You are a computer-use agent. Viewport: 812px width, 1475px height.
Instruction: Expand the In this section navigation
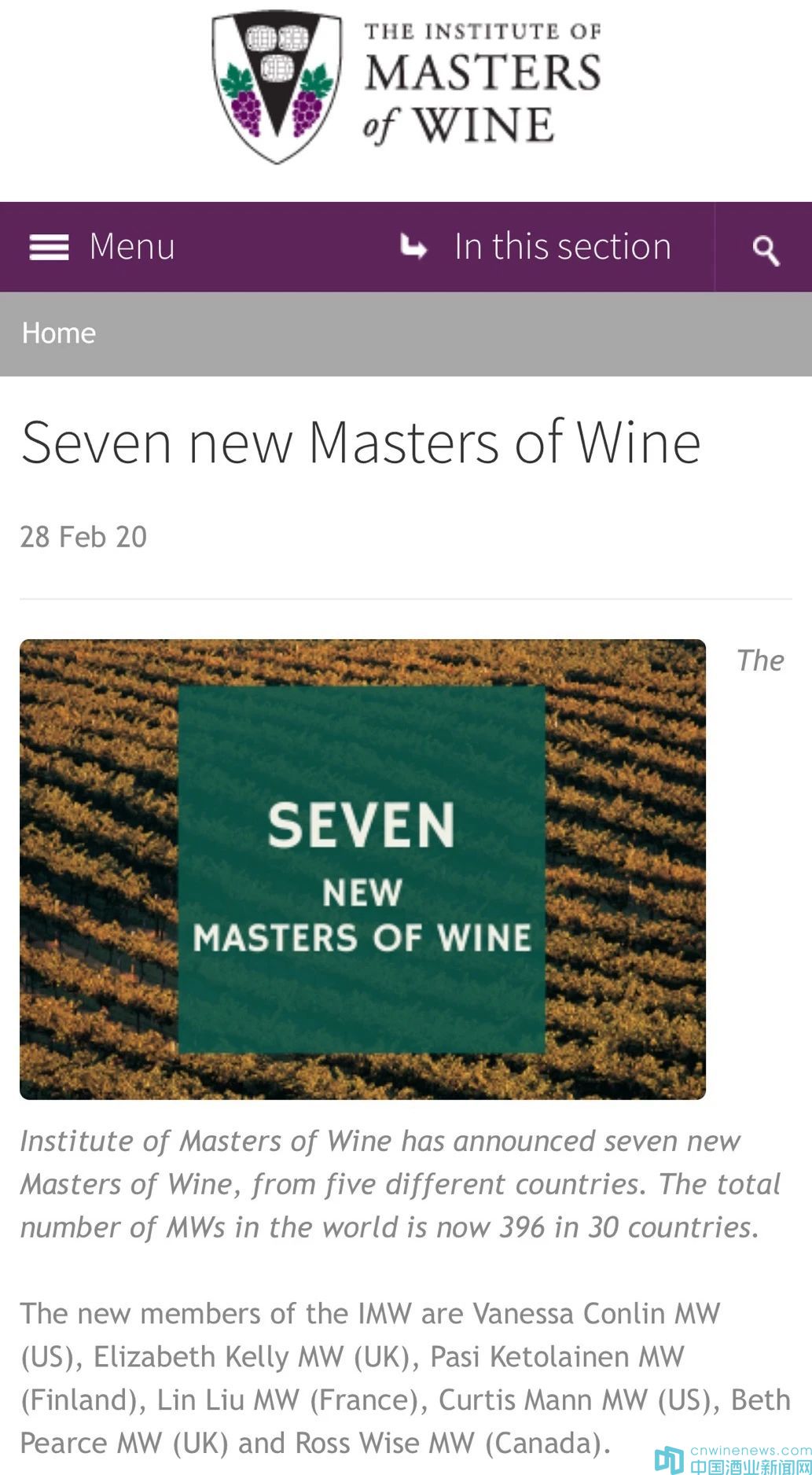(x=537, y=247)
